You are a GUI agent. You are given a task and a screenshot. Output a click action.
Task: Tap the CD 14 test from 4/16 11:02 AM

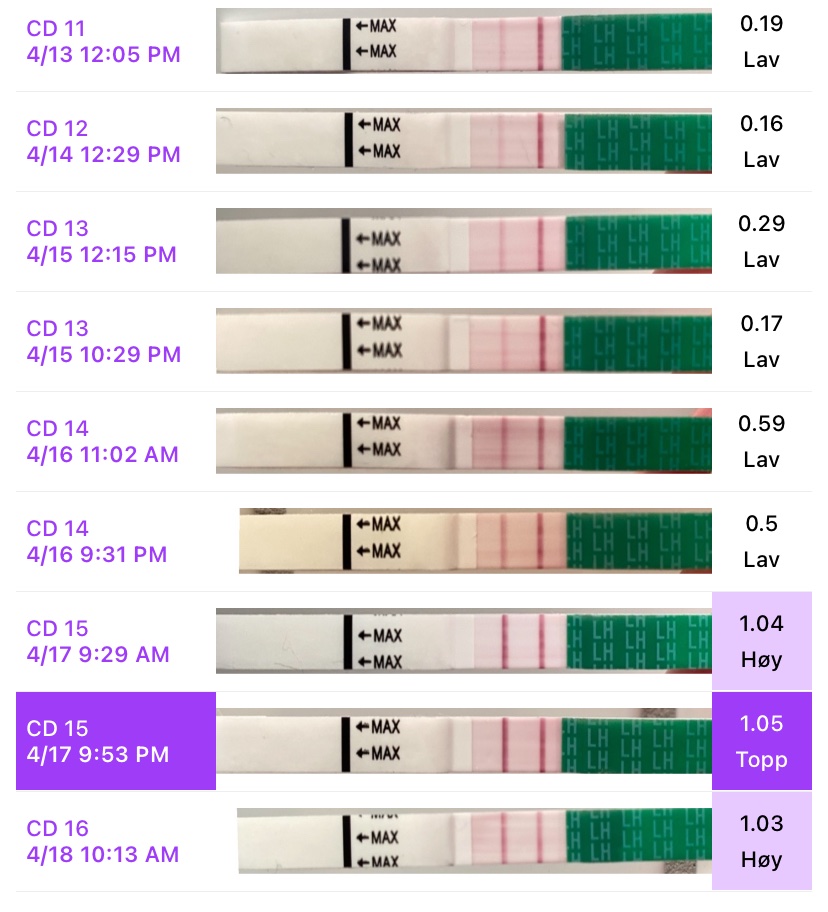pos(103,441)
